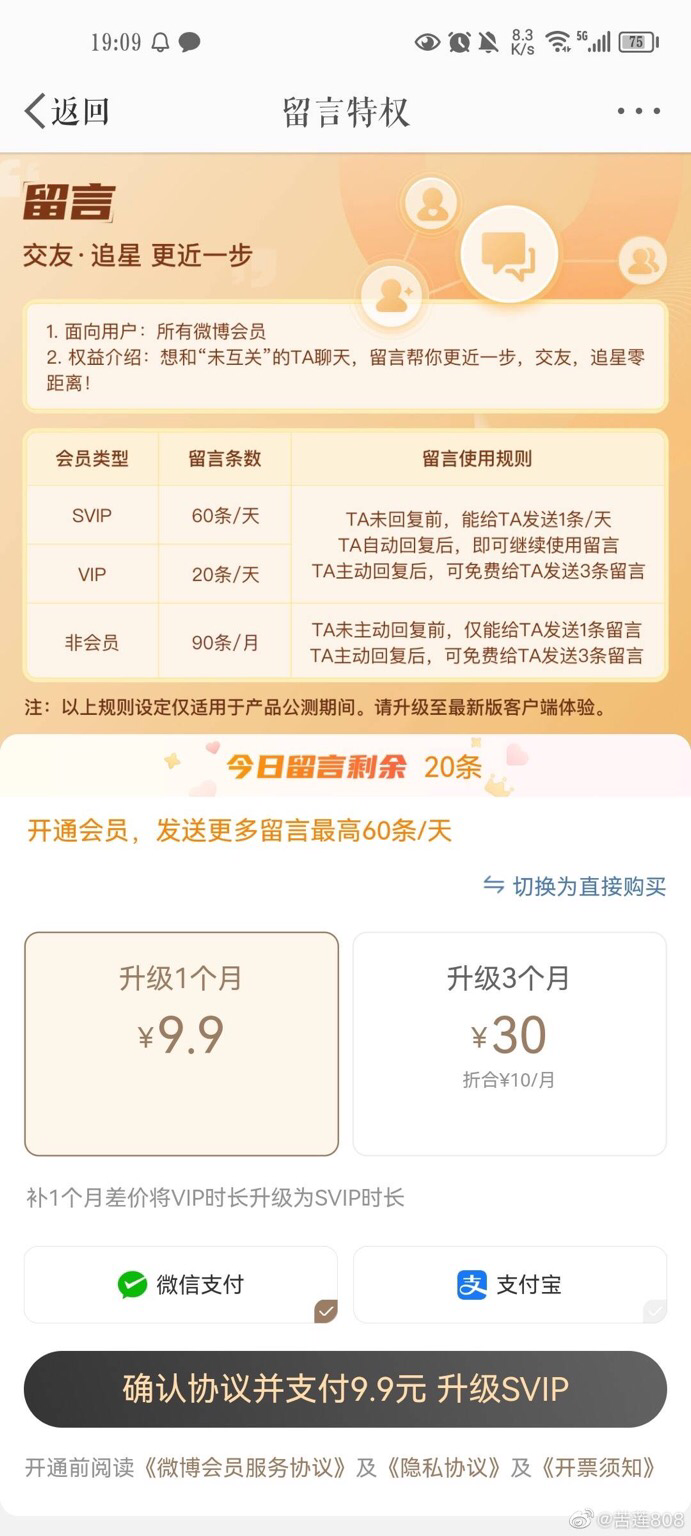Go back with the 返回 button

(67, 111)
